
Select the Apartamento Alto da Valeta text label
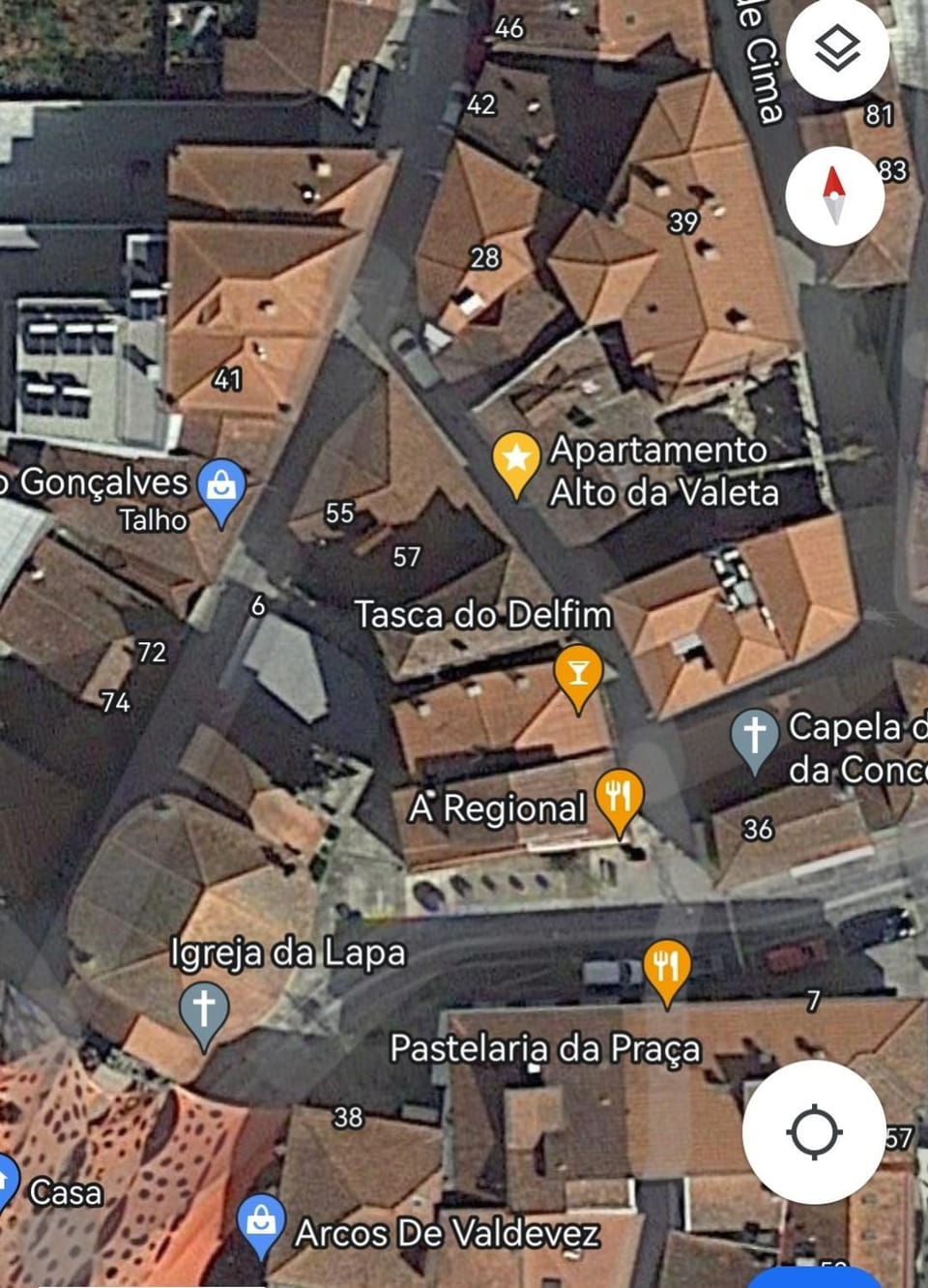click(x=661, y=471)
